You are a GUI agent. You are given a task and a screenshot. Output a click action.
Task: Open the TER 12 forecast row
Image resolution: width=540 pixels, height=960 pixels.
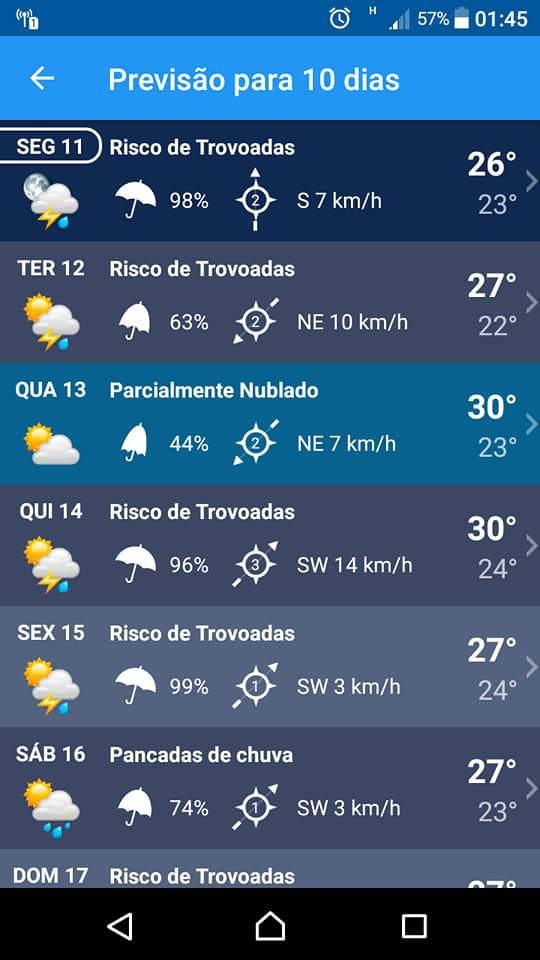click(270, 302)
